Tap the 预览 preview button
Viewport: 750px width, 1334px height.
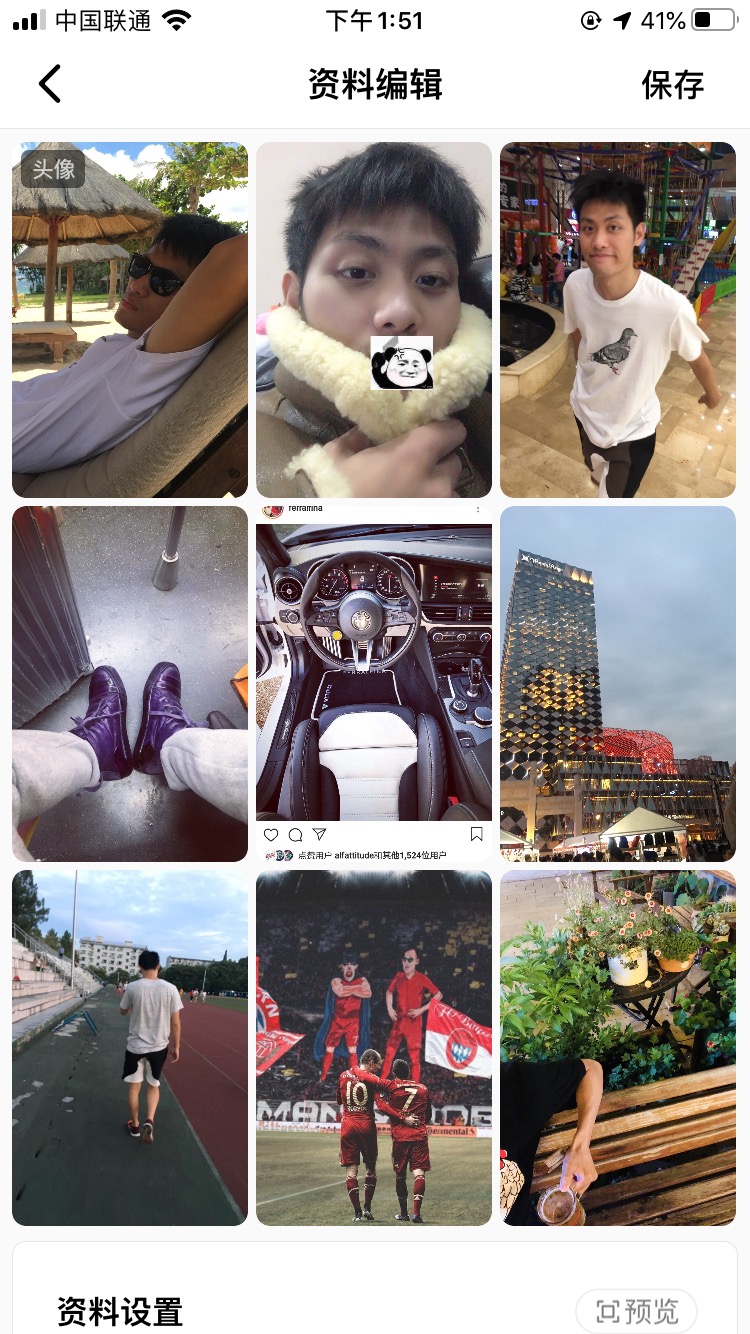tap(637, 1311)
